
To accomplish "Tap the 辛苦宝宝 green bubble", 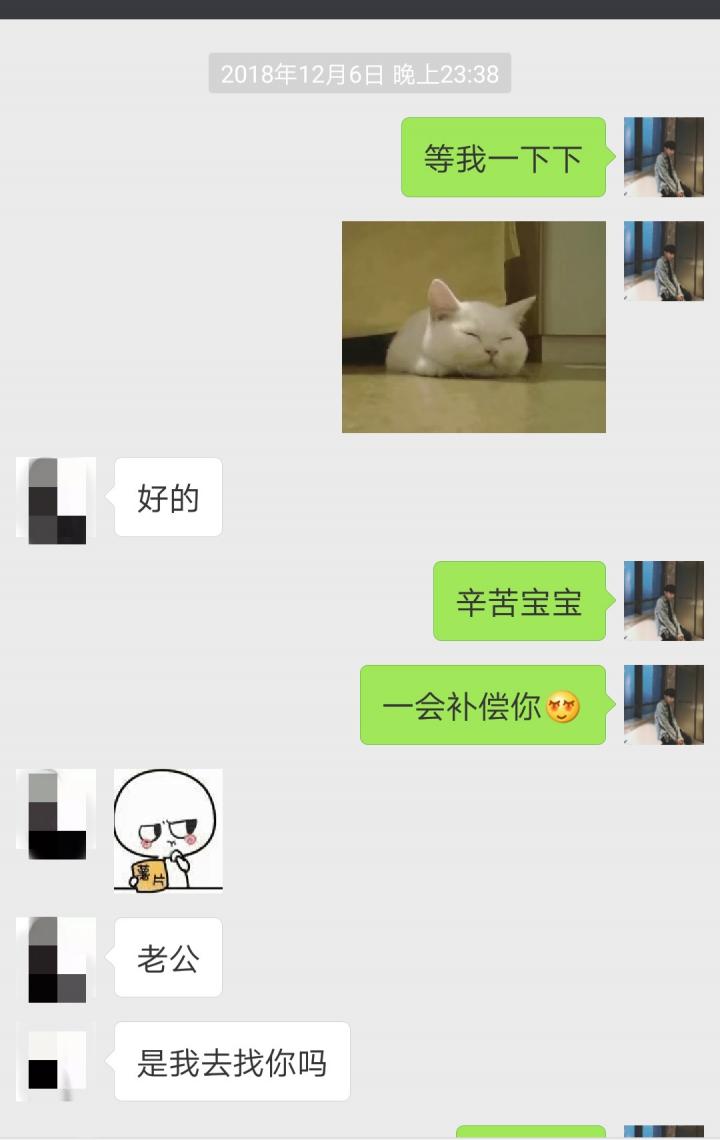I will pyautogui.click(x=519, y=600).
